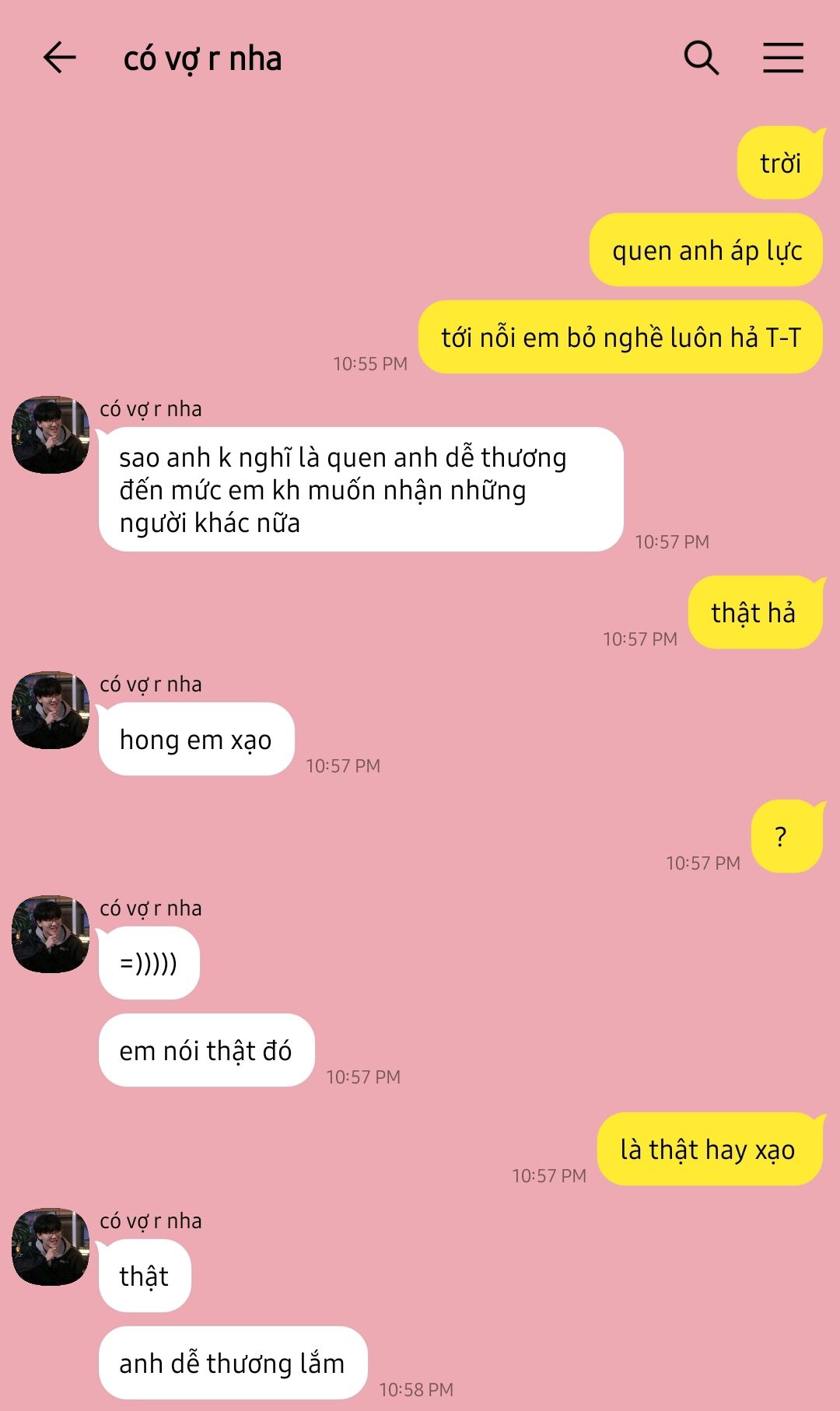Open avatar beside "=)))))" message

pyautogui.click(x=51, y=934)
